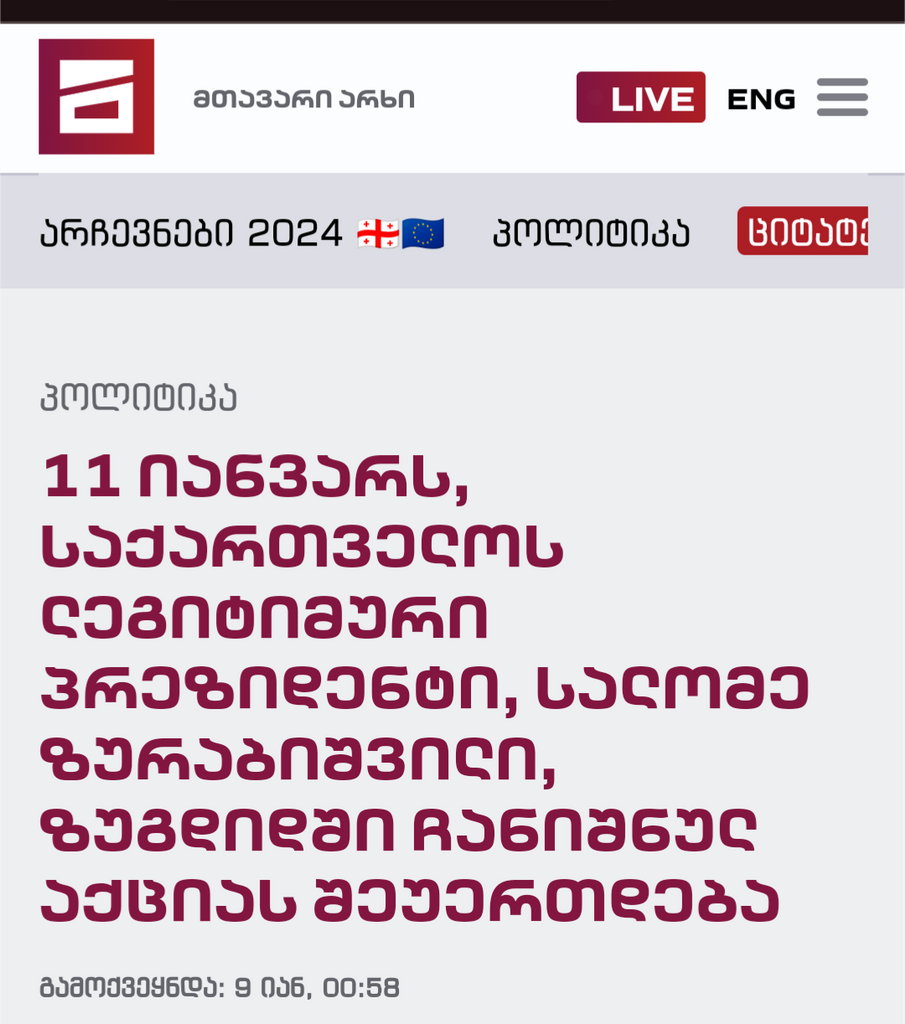Open the პოლიტიკა section in the nav bar
Screen dimensions: 905x1024
pyautogui.click(x=591, y=233)
